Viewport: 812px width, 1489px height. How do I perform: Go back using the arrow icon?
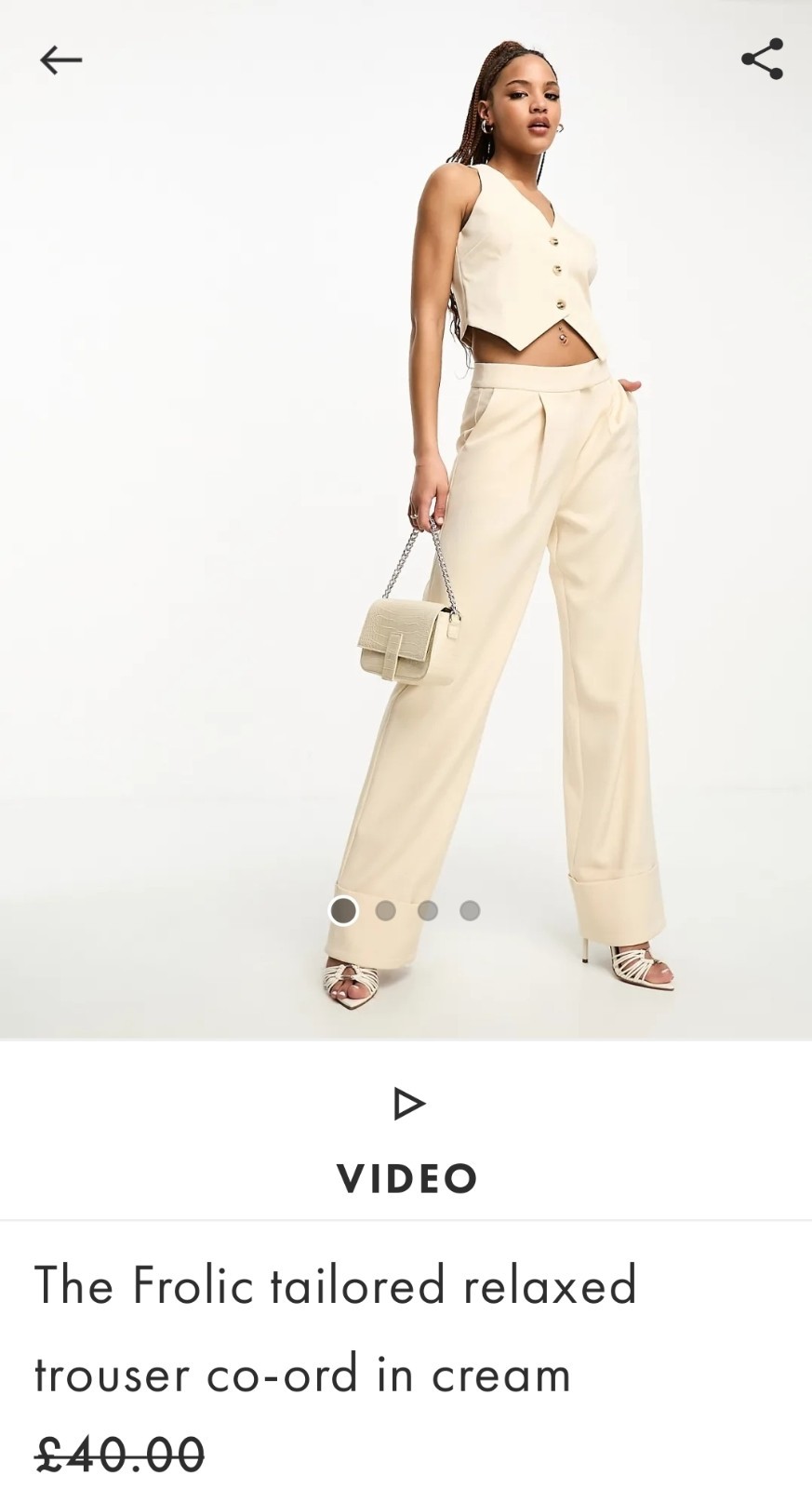tap(60, 60)
